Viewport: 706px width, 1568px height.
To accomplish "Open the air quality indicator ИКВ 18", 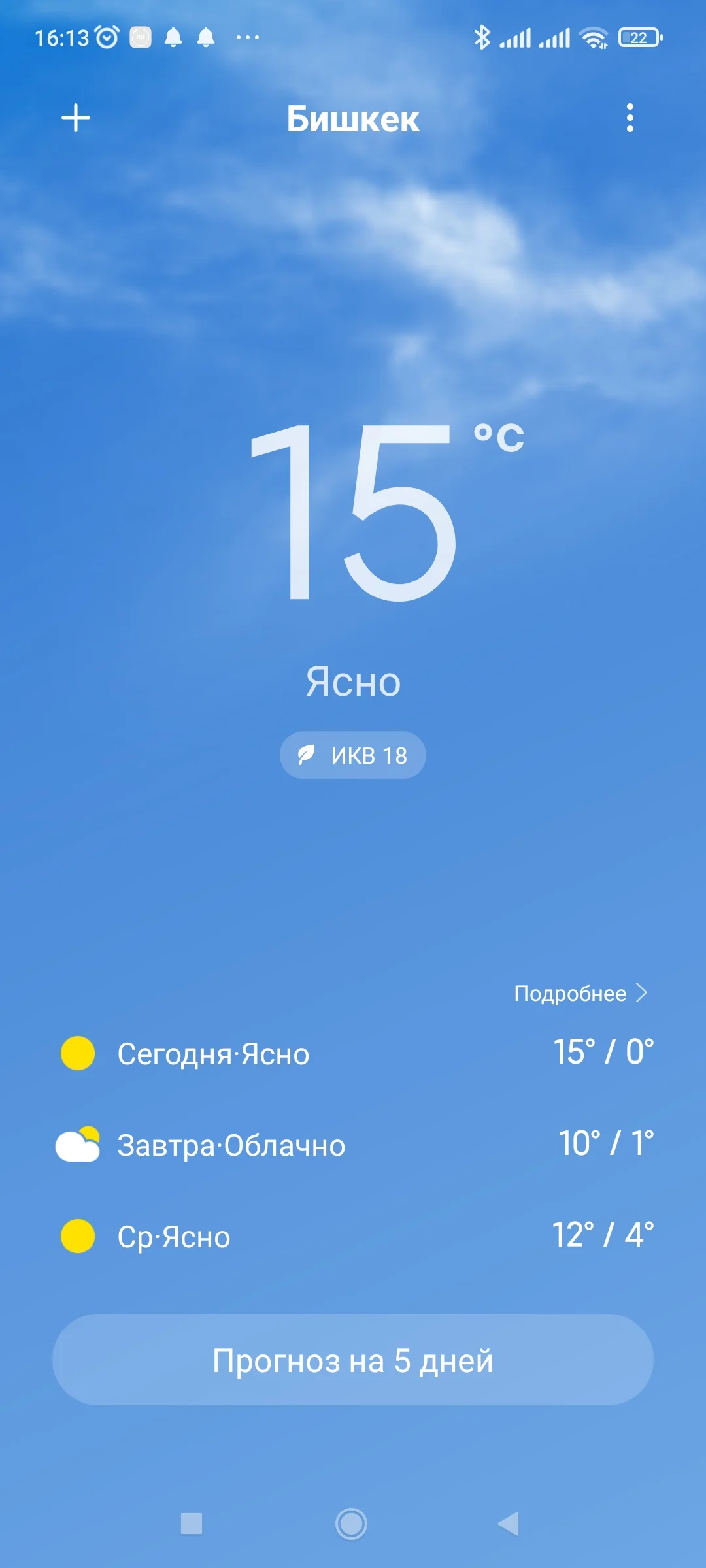I will point(352,755).
